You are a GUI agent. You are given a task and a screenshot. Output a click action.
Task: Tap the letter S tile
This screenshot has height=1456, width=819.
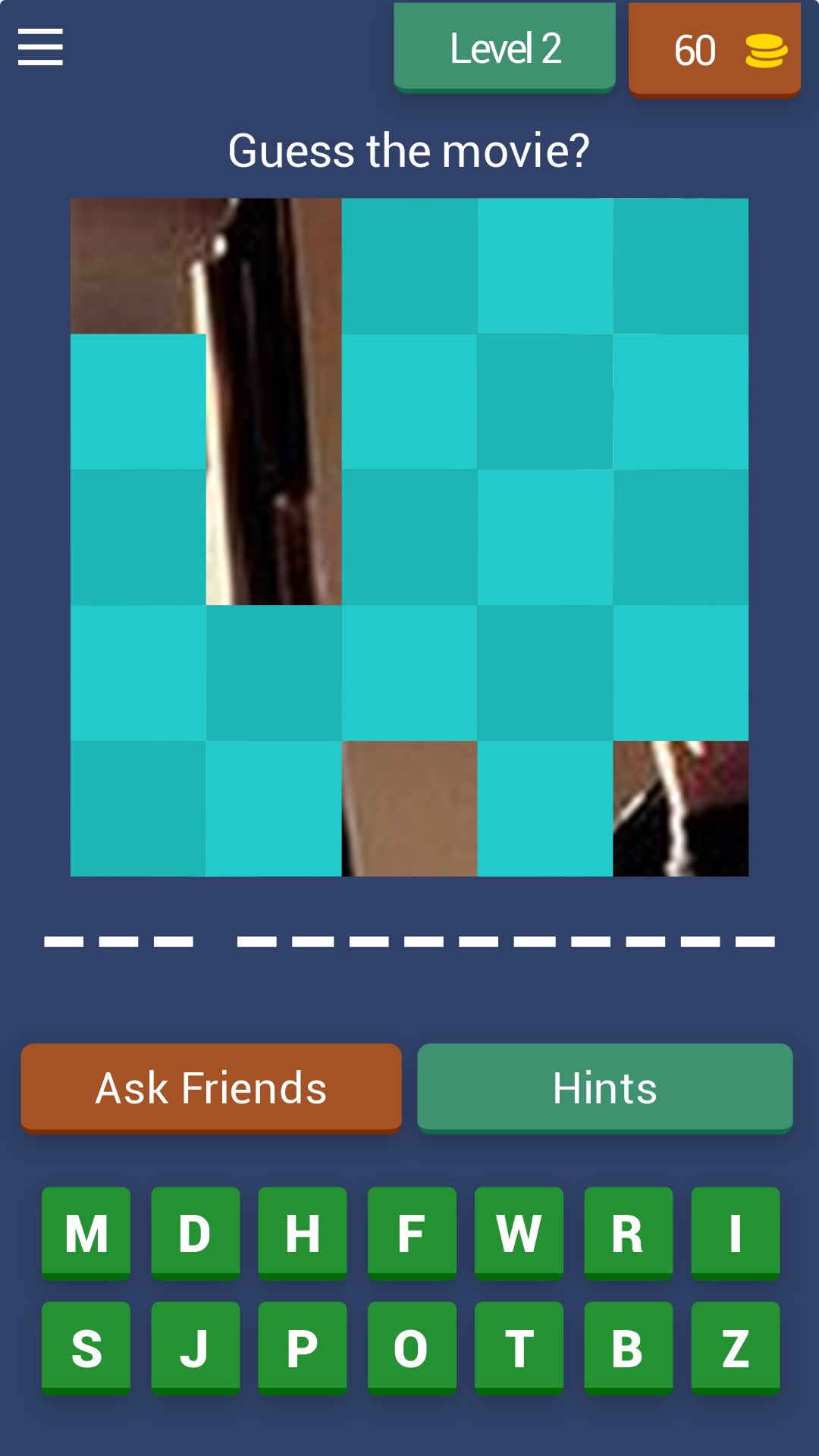[x=86, y=1348]
